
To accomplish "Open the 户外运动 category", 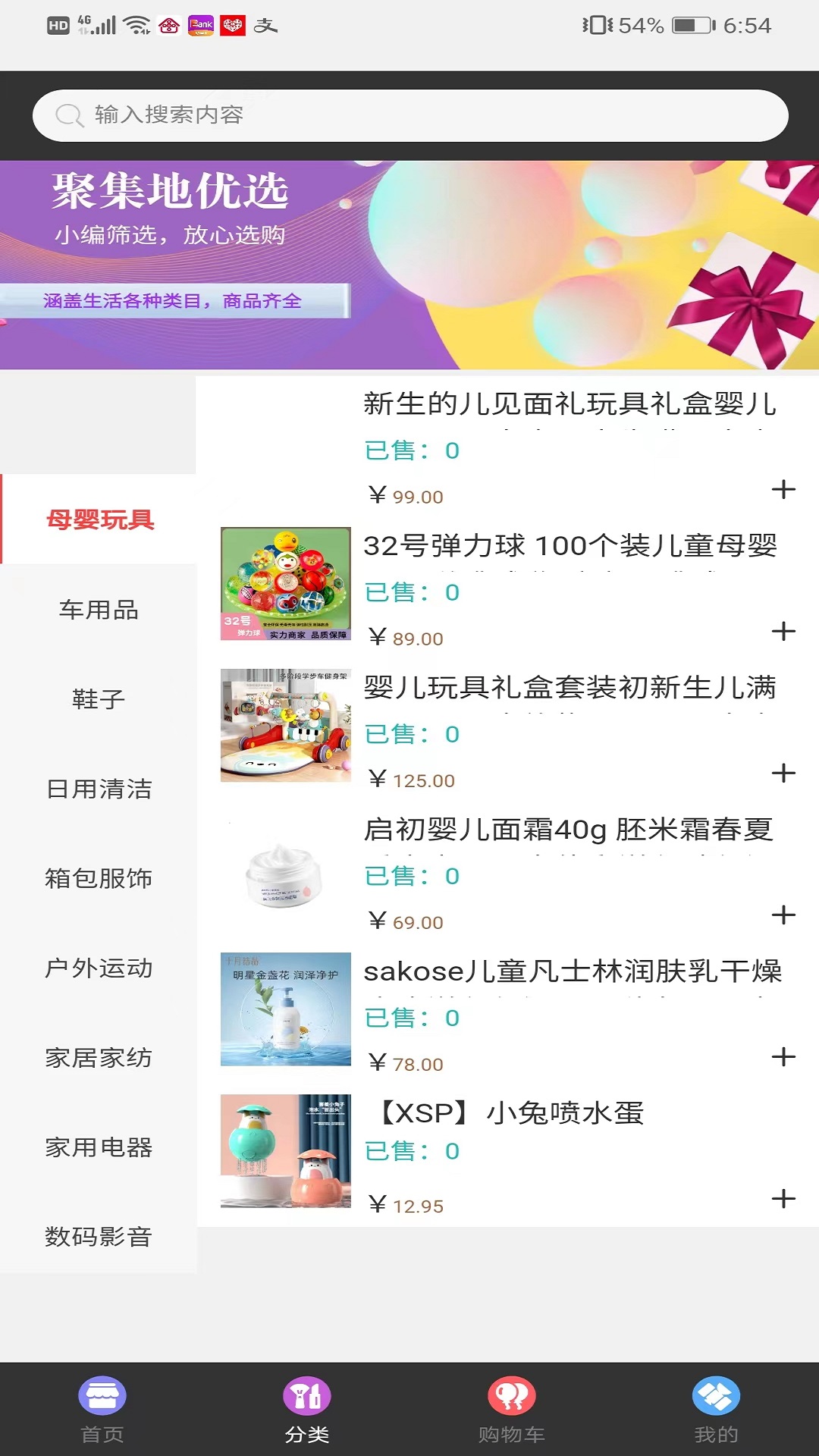I will pyautogui.click(x=99, y=969).
